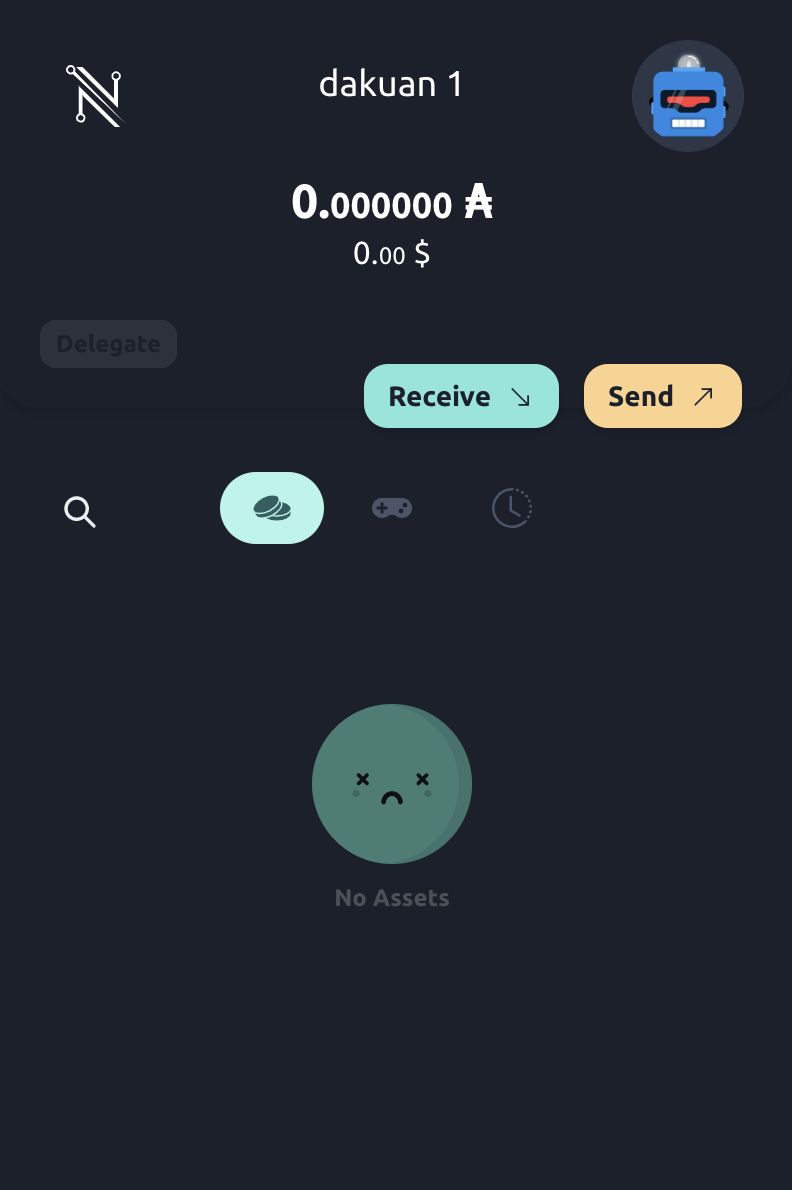Screen dimensions: 792x1190
Task: Tap the Send button
Action: coord(662,396)
